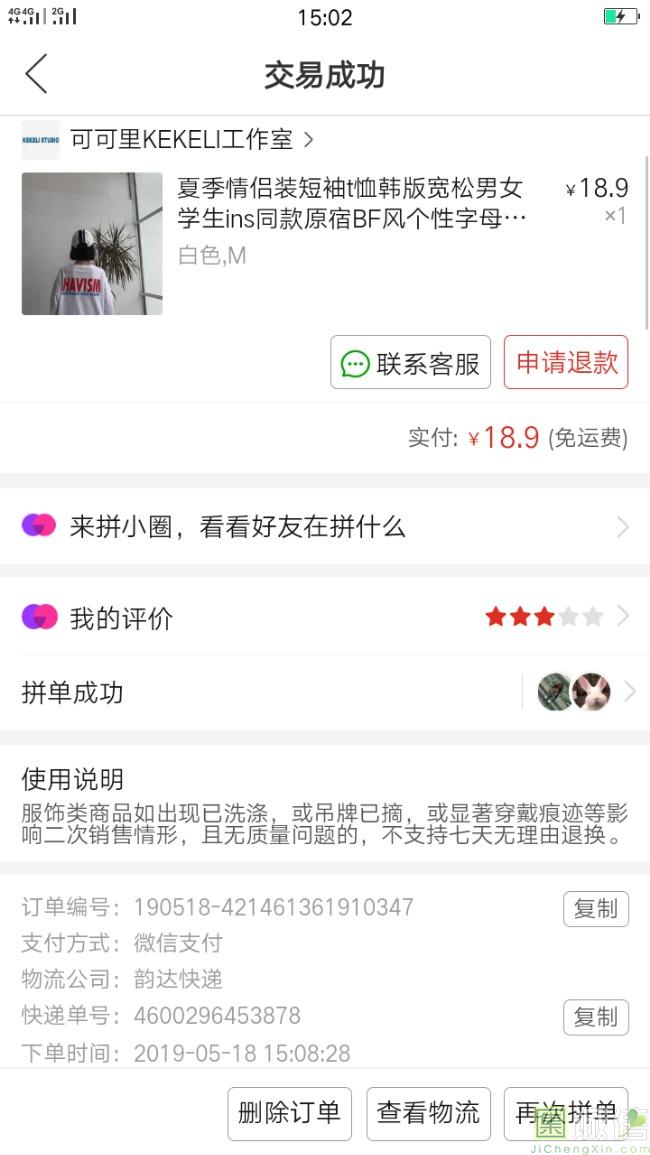Screen dimensions: 650x1155
Task: Open the 拼单成功 group members row
Action: [x=325, y=692]
